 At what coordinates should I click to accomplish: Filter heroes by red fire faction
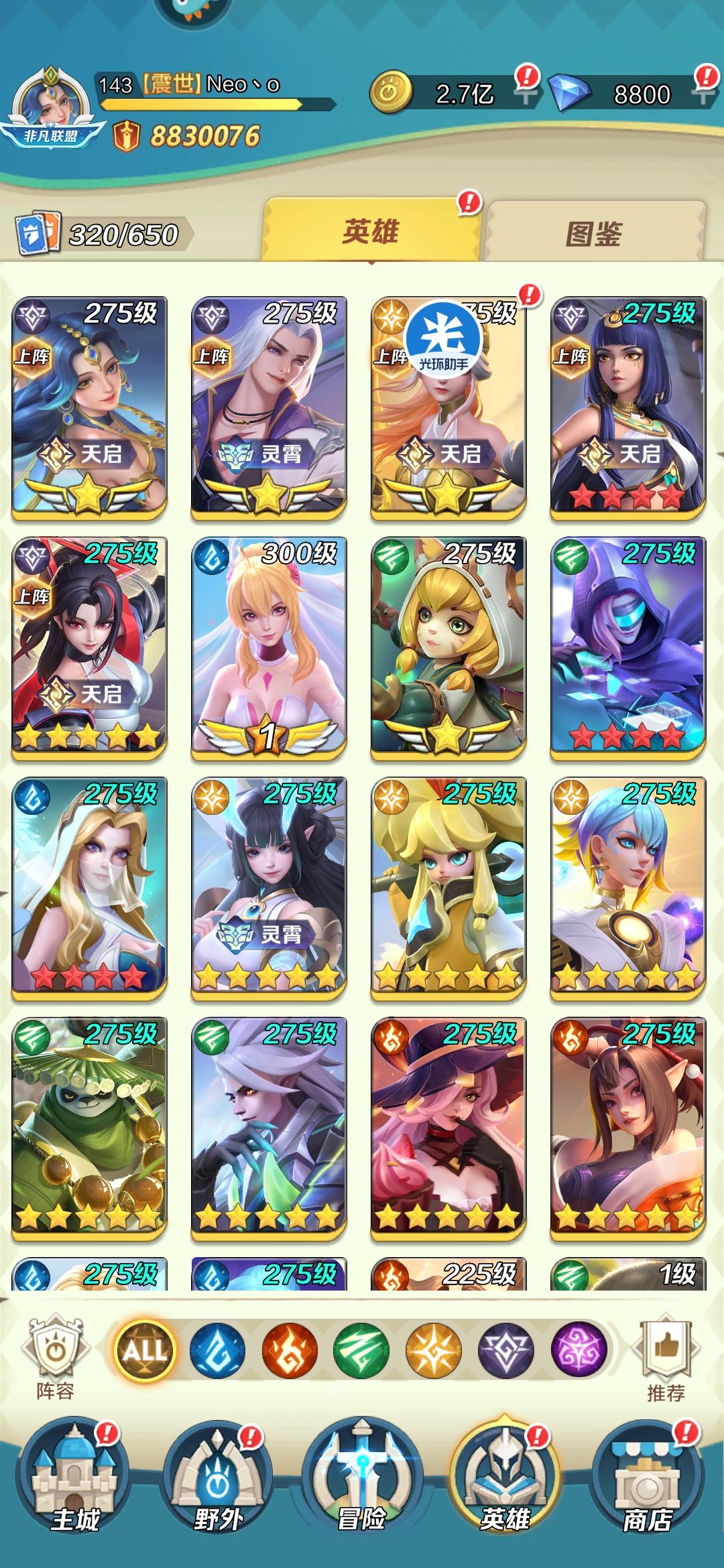[x=289, y=1350]
